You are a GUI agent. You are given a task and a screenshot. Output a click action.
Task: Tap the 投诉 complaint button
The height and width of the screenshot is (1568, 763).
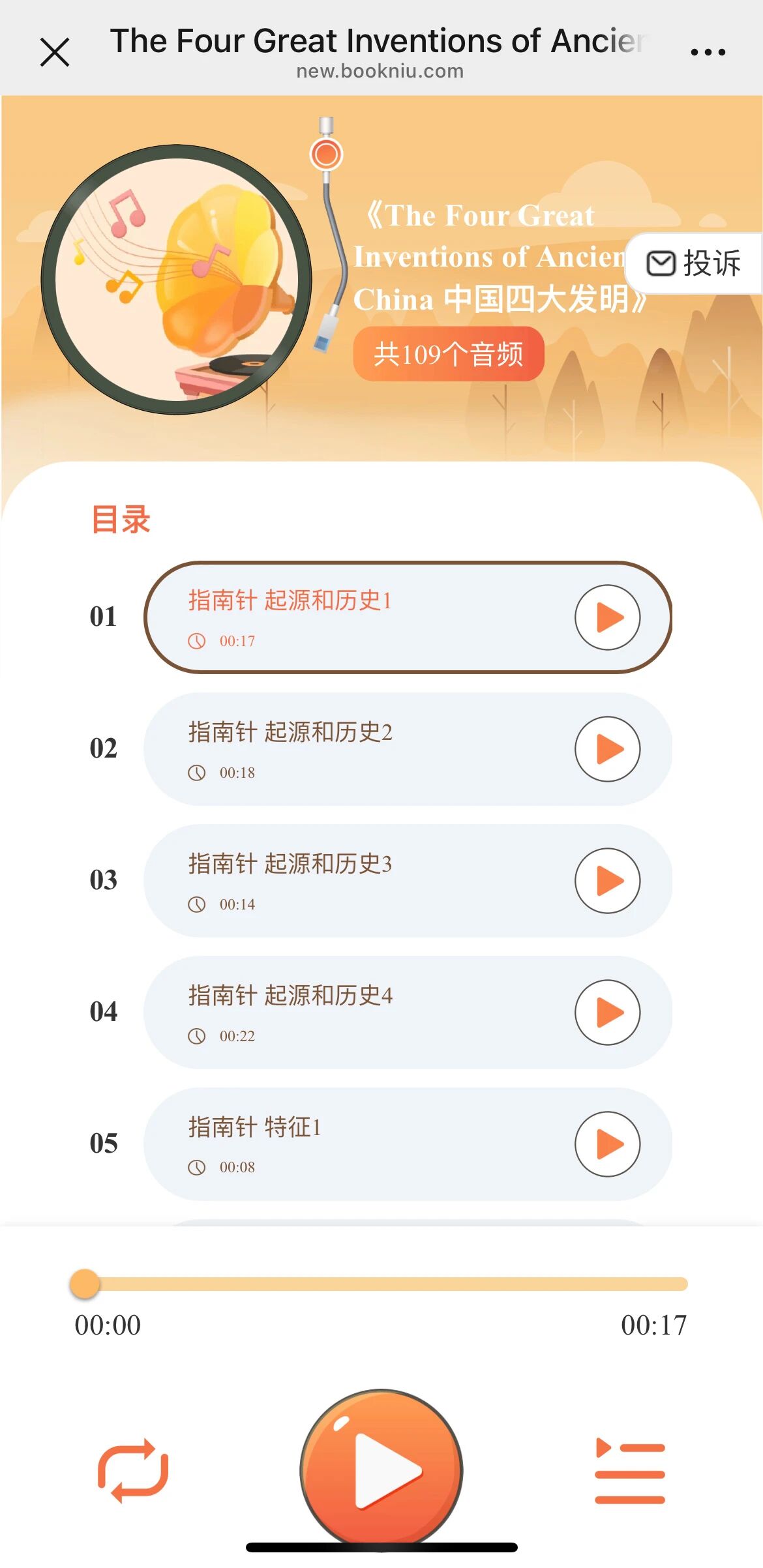click(694, 263)
